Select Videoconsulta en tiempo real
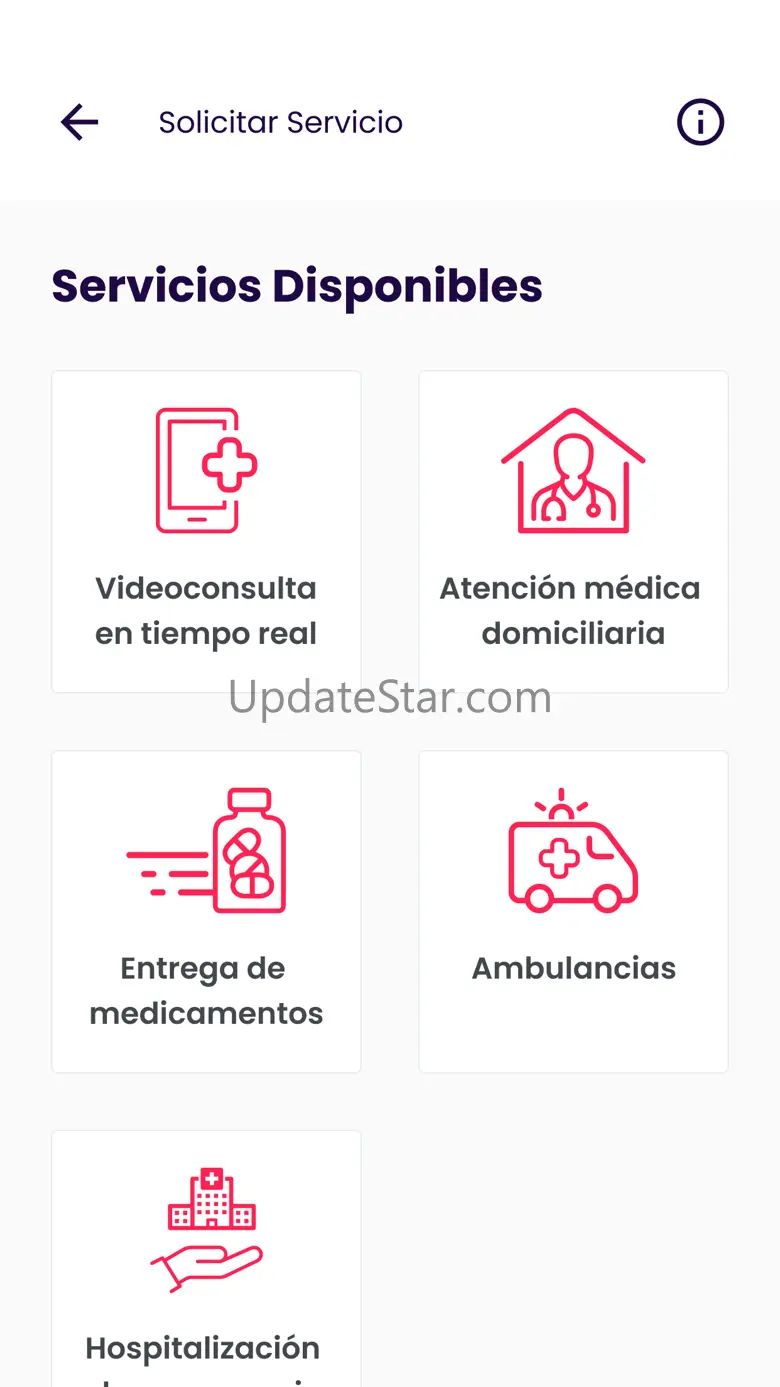The image size is (780, 1387). 206,532
